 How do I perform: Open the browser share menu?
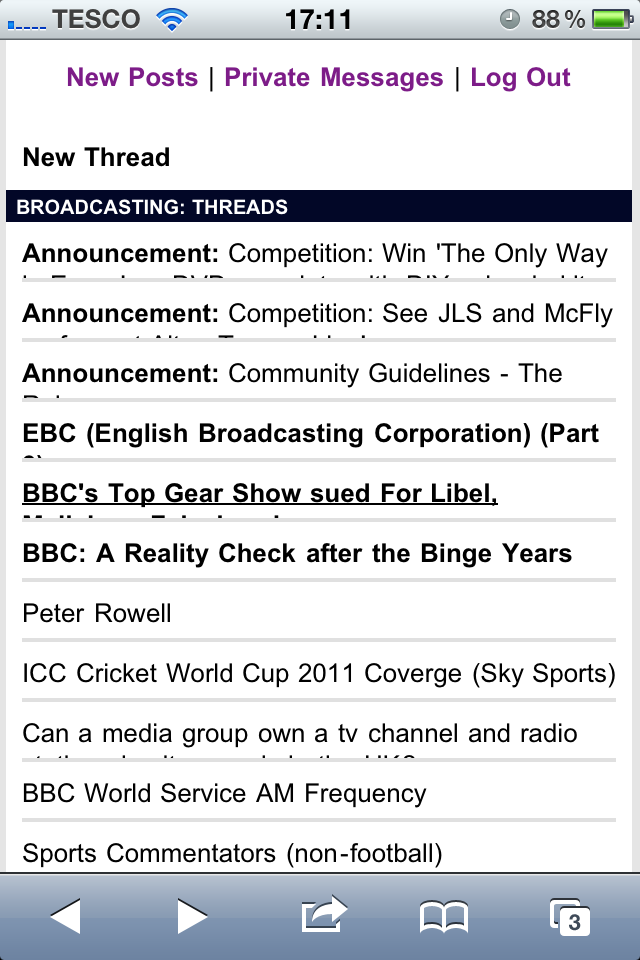pos(322,916)
